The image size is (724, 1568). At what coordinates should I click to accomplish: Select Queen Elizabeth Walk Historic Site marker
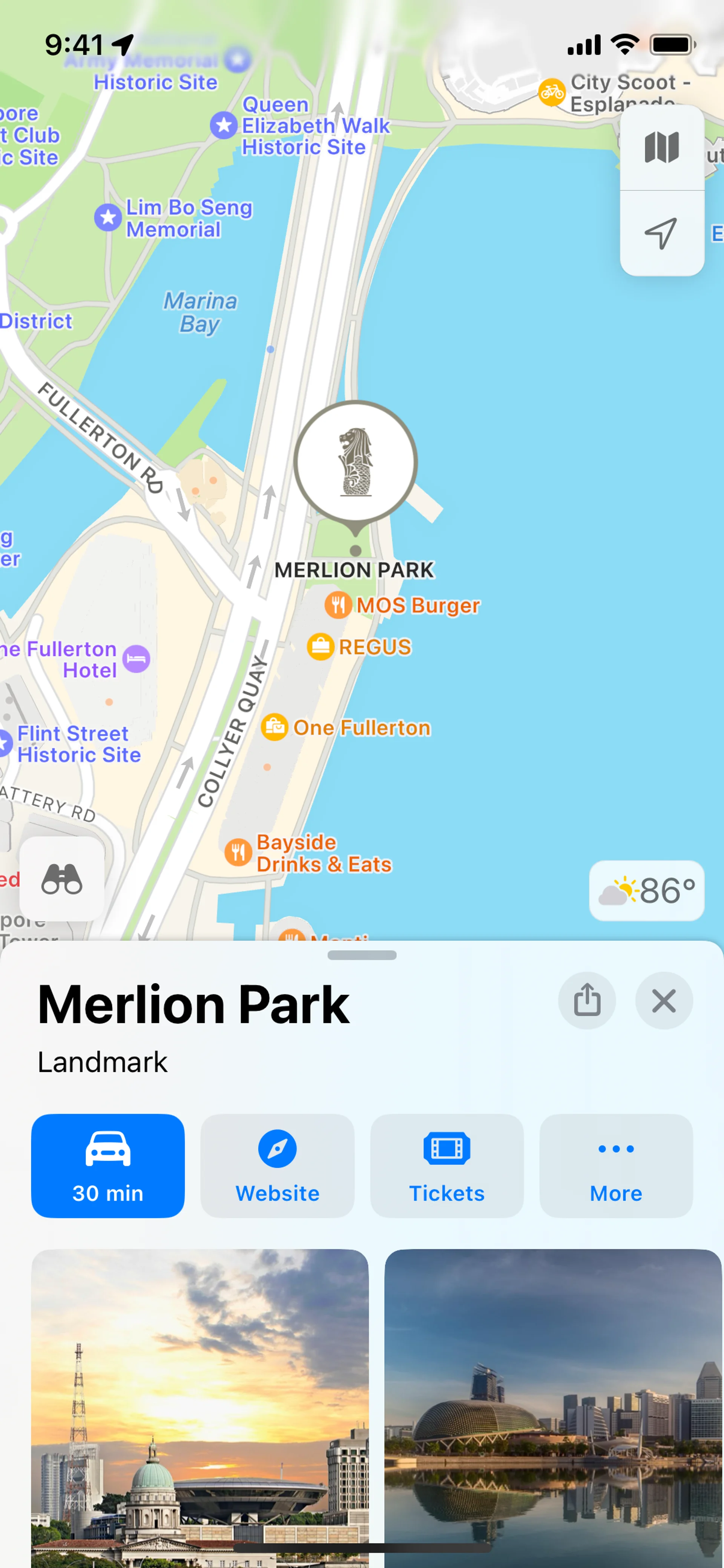coord(224,125)
